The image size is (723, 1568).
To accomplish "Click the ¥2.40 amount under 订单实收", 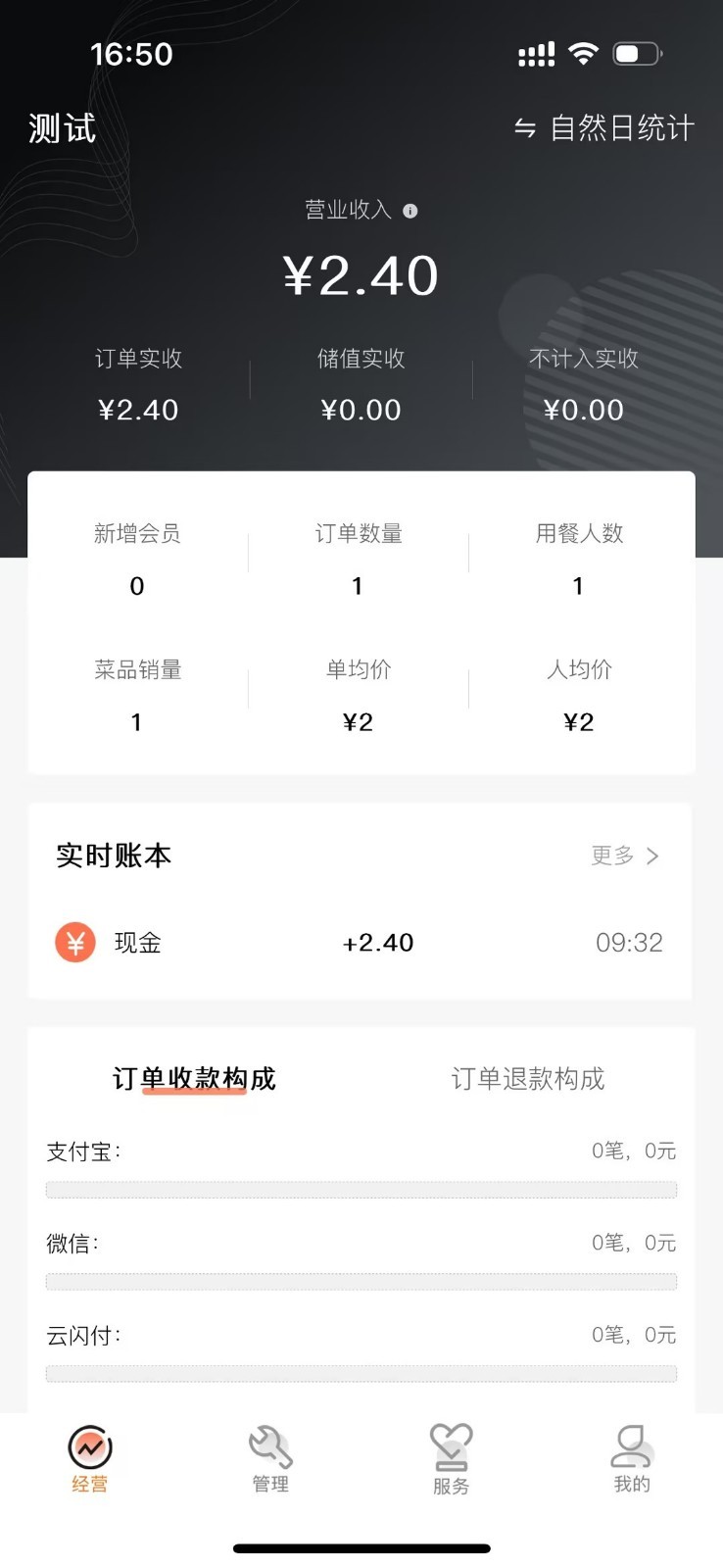I will tap(138, 410).
